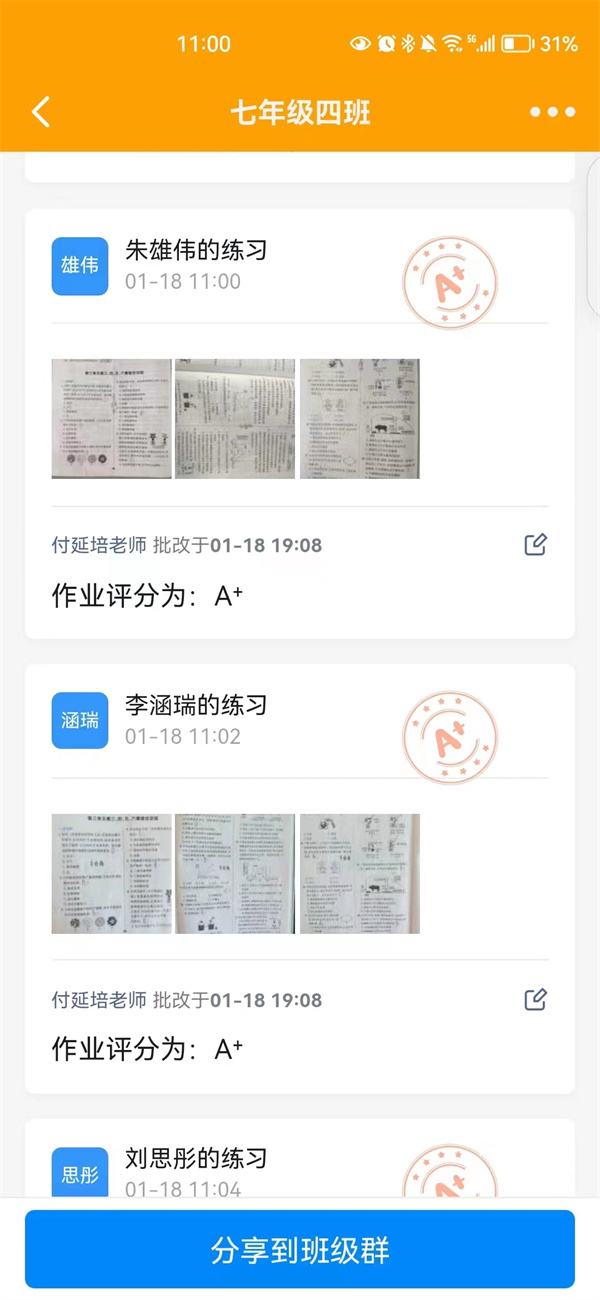Viewport: 600px width, 1300px height.
Task: View third photo of 朱雄伟's exercise
Action: click(x=360, y=419)
